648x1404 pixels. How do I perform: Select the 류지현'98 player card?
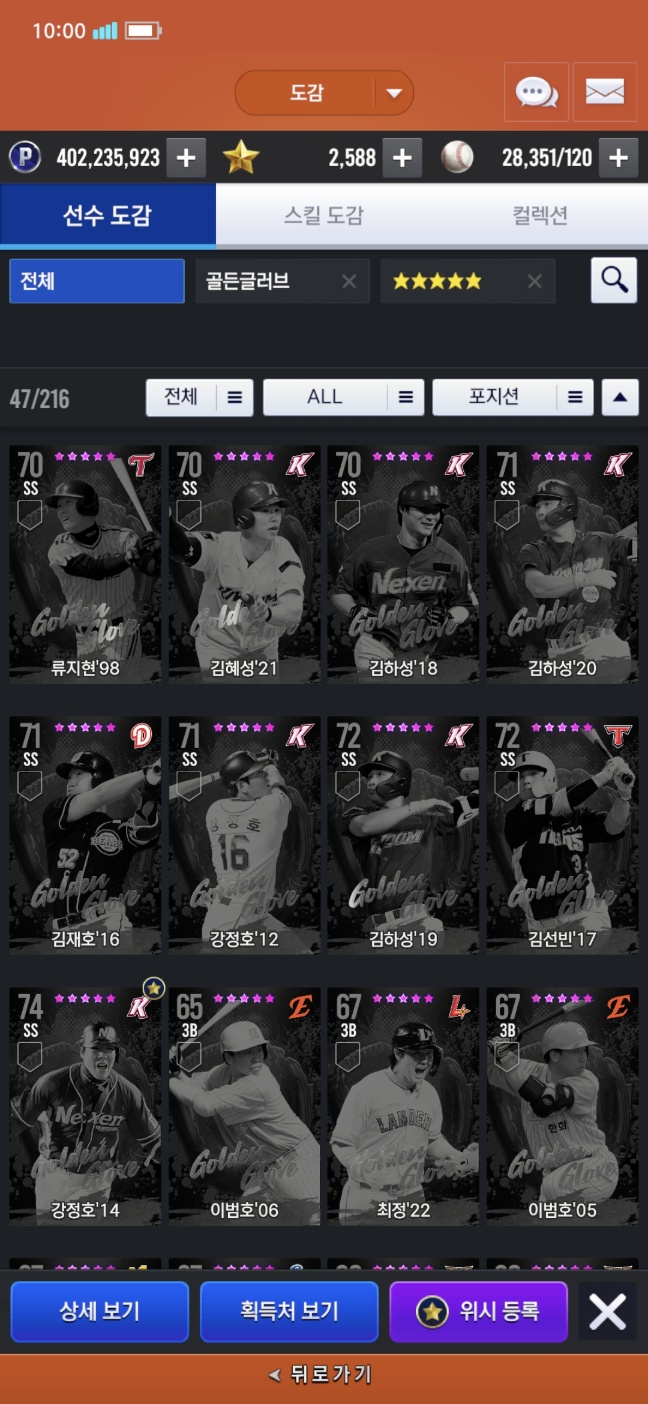(x=85, y=565)
